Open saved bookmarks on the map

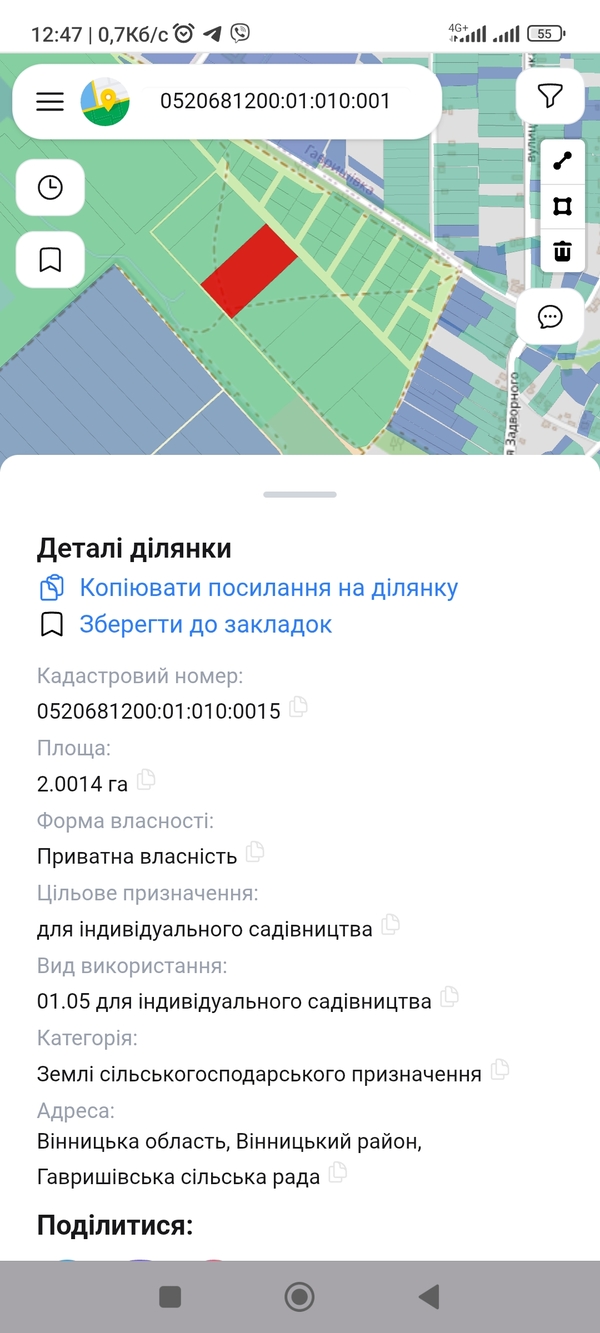click(50, 260)
